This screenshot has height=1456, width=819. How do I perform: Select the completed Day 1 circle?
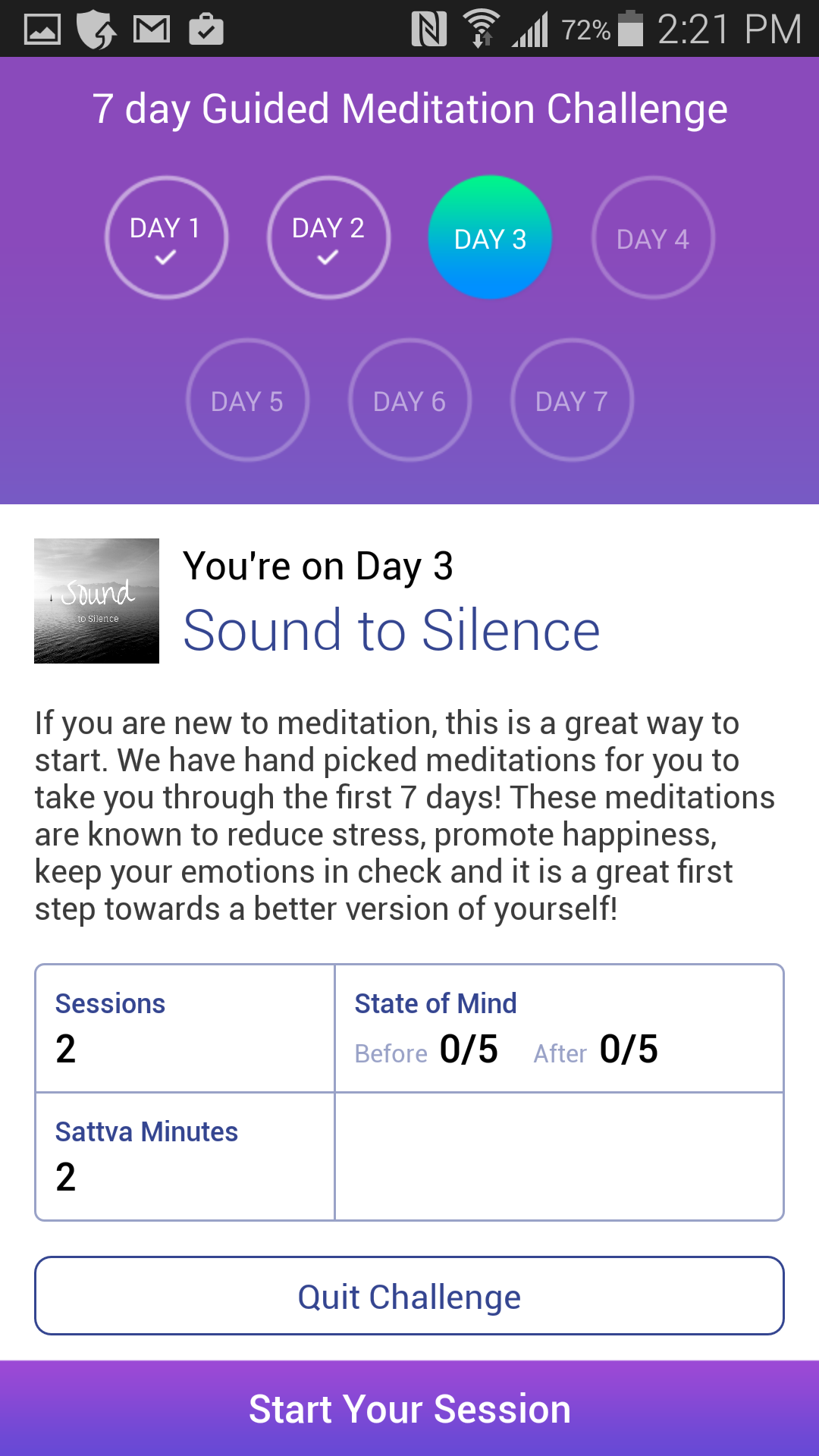166,237
